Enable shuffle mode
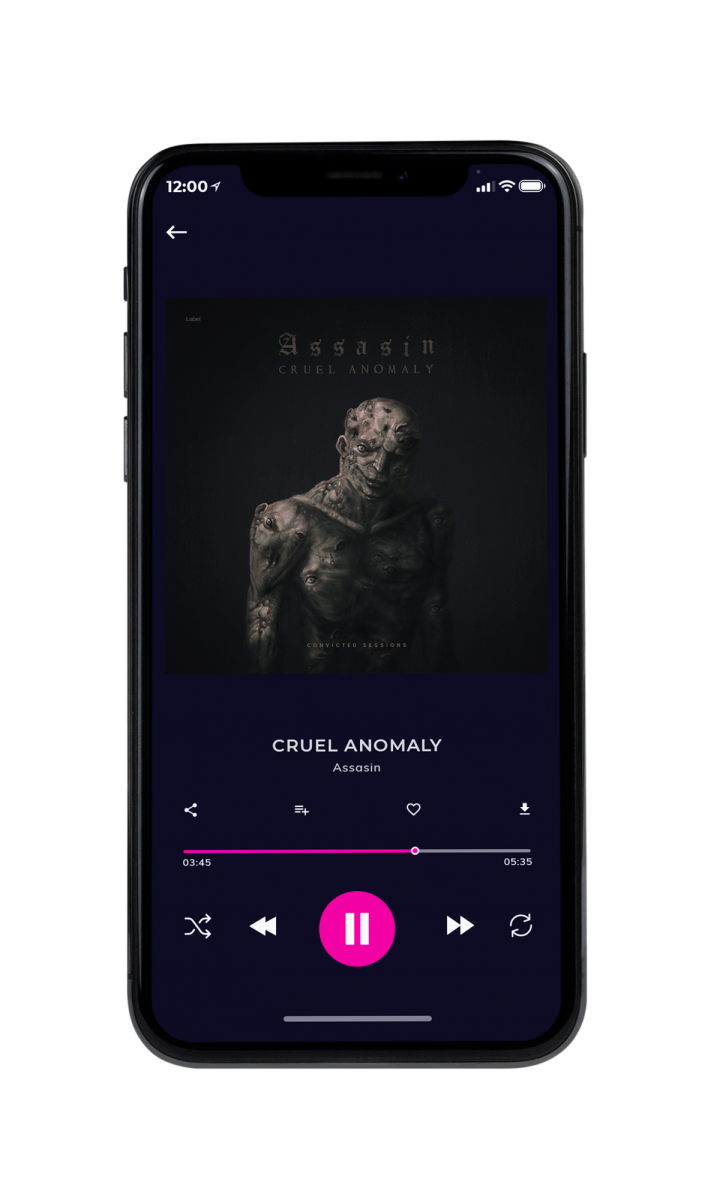The height and width of the screenshot is (1200, 720). (x=197, y=927)
